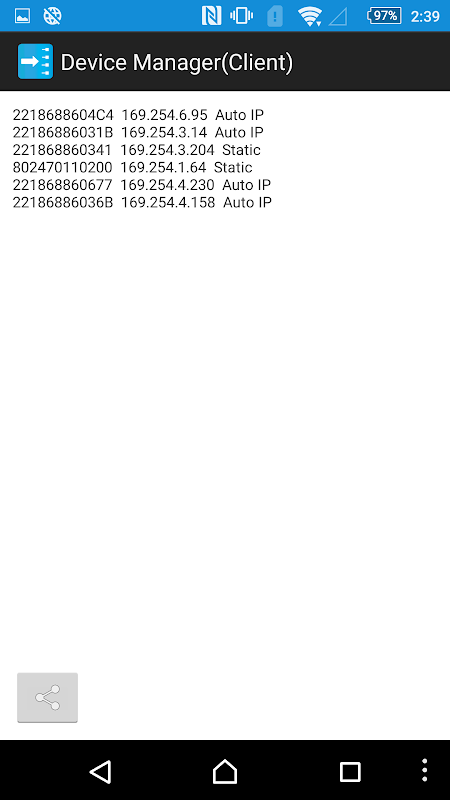Go back with the navigation bar back arrow

tap(101, 771)
